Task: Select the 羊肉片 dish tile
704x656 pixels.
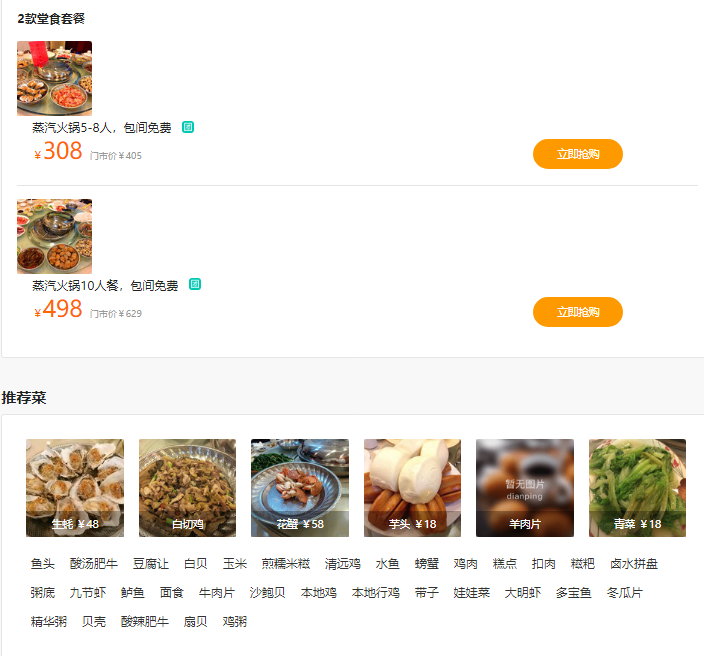Action: [525, 487]
